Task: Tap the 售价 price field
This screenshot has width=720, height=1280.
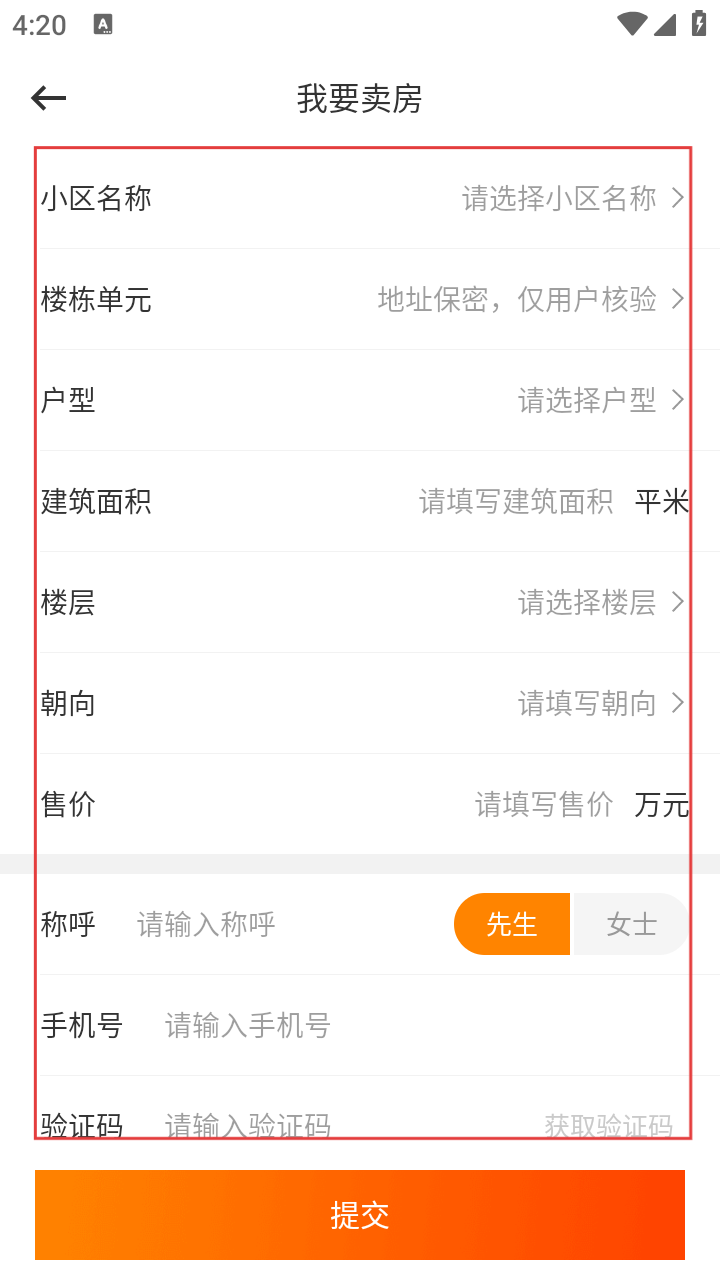Action: [543, 804]
